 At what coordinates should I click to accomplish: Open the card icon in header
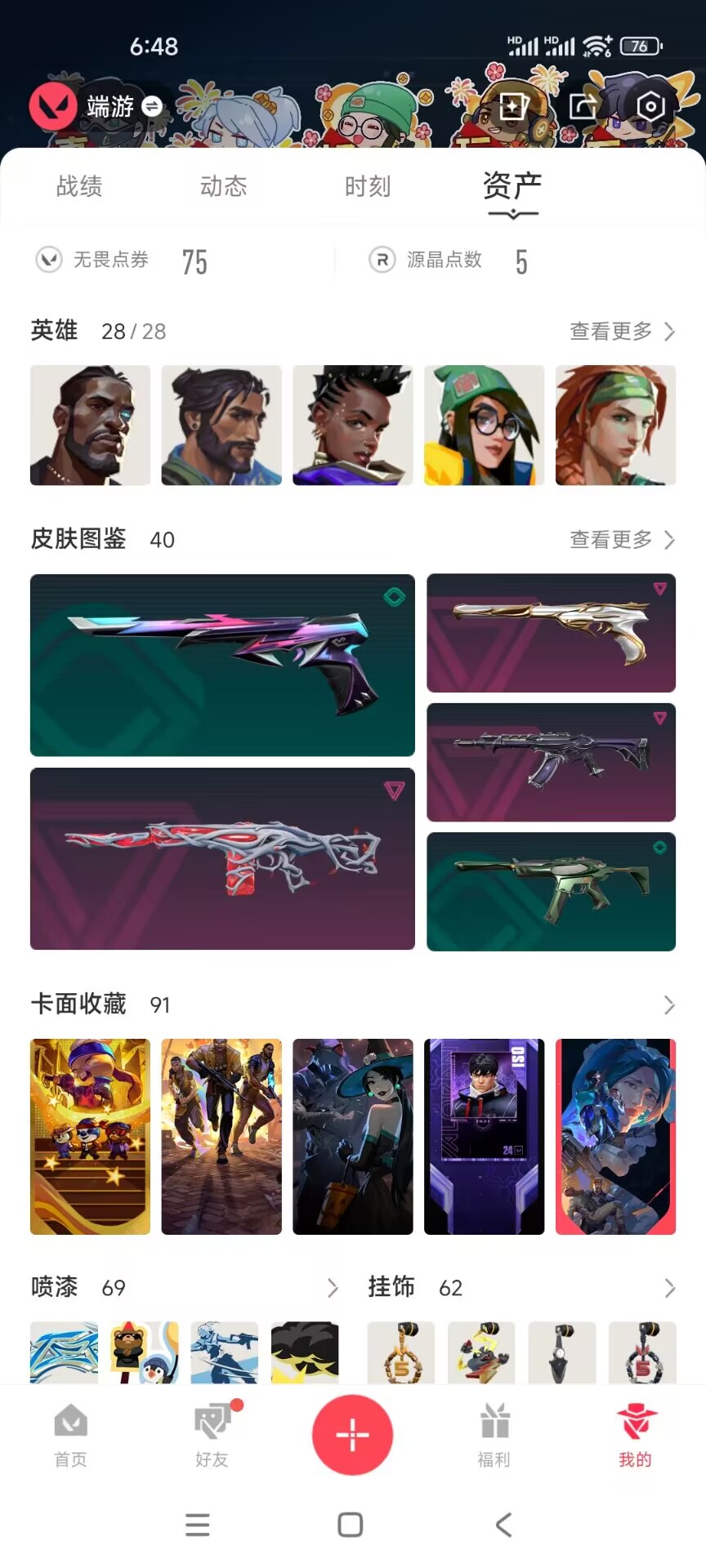click(513, 106)
